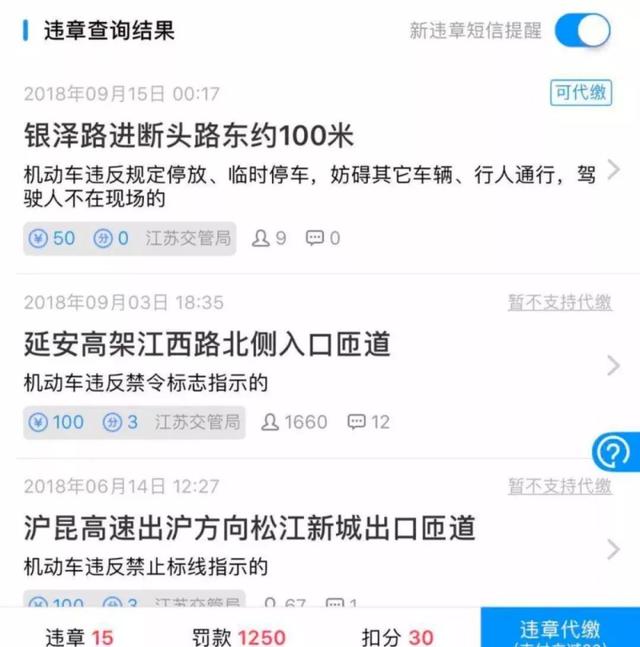Open the 银泽路进断头路东约100米 violation record
The width and height of the screenshot is (640, 647).
(x=188, y=136)
